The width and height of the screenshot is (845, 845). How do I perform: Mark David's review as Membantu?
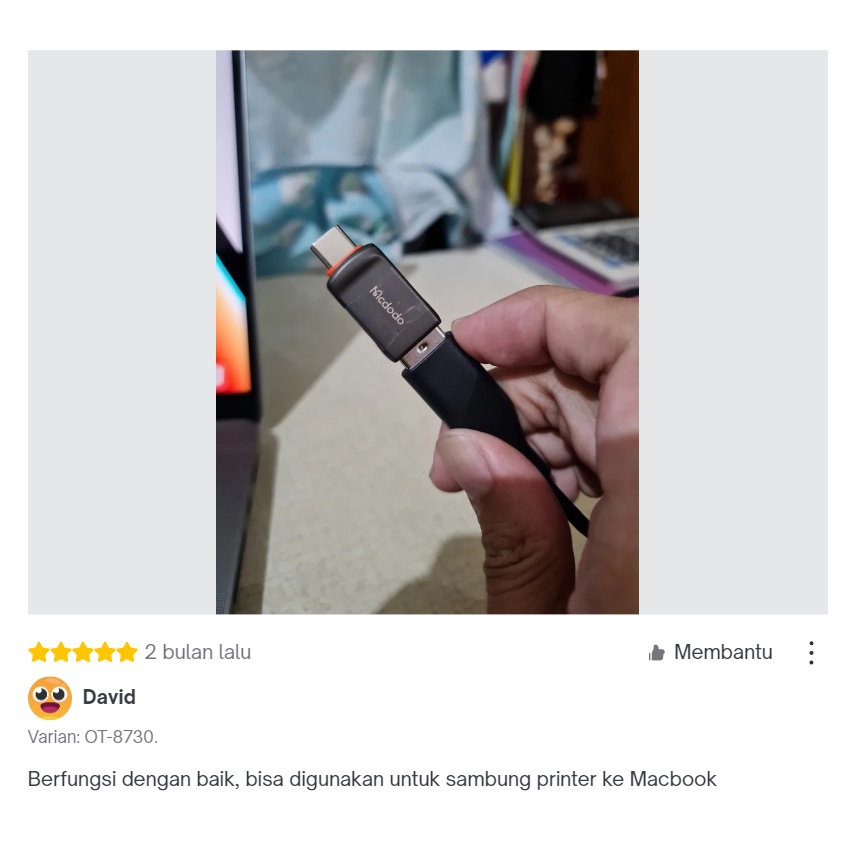(x=711, y=653)
